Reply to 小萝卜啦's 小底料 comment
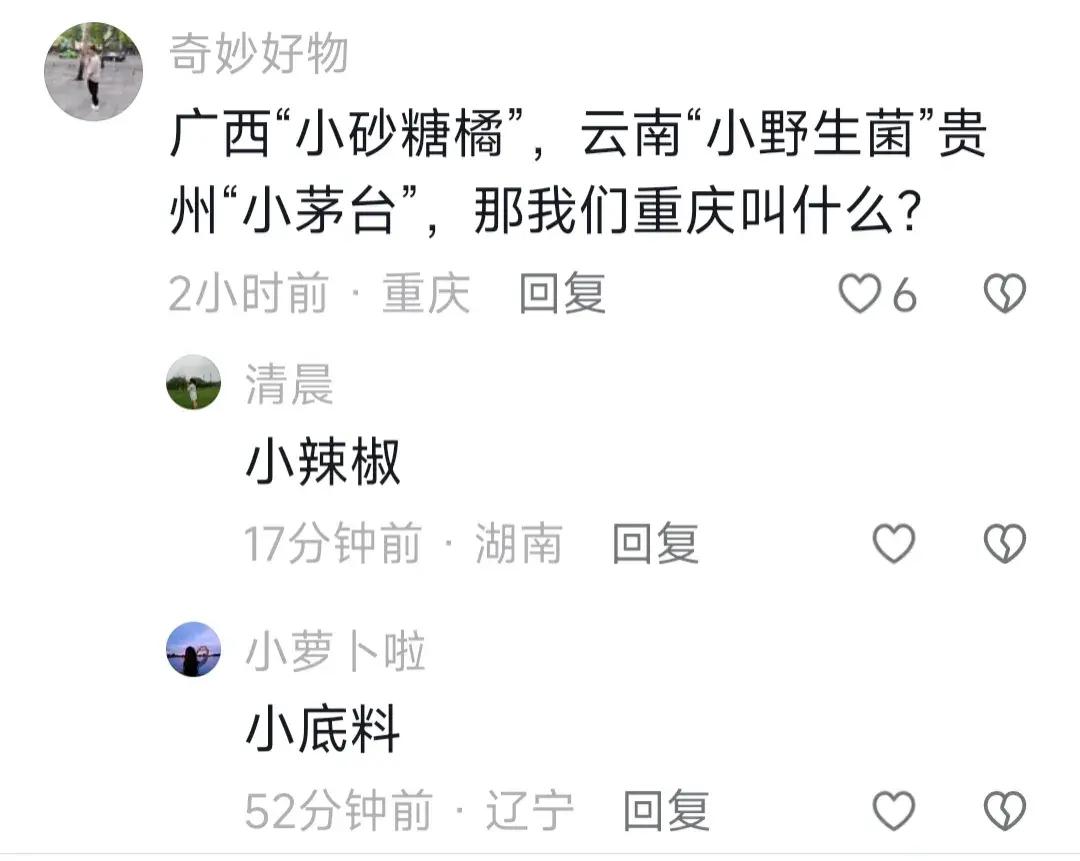Viewport: 1080px width, 861px height. point(666,810)
